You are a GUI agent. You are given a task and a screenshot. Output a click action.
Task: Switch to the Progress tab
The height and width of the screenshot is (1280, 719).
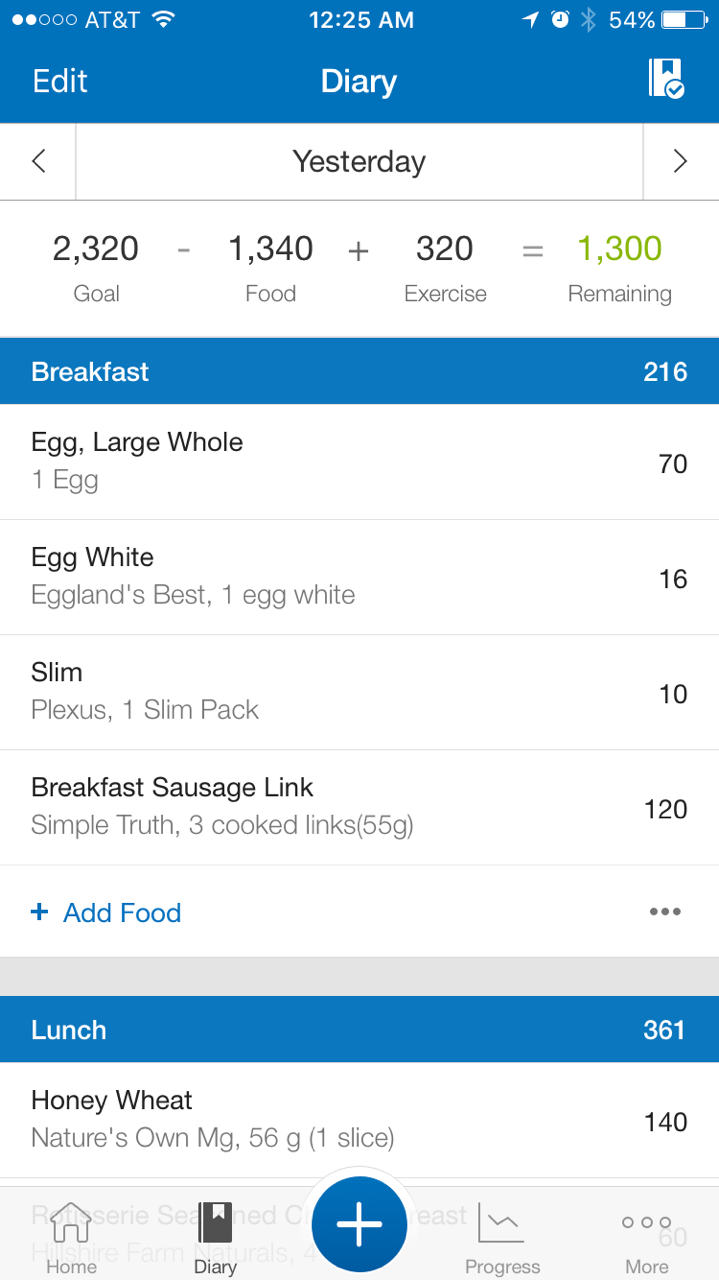(x=502, y=1240)
